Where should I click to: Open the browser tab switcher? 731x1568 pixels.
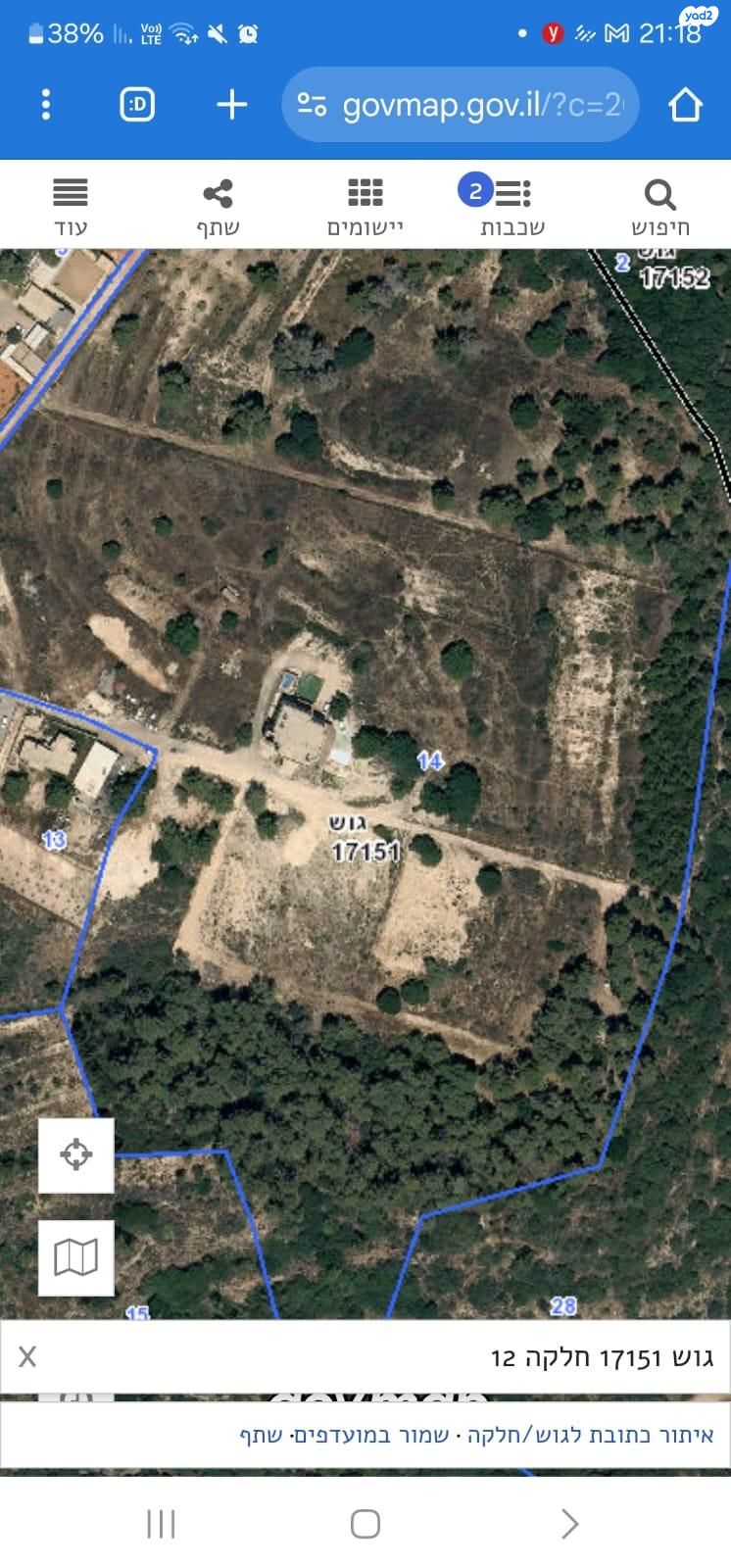point(137,105)
